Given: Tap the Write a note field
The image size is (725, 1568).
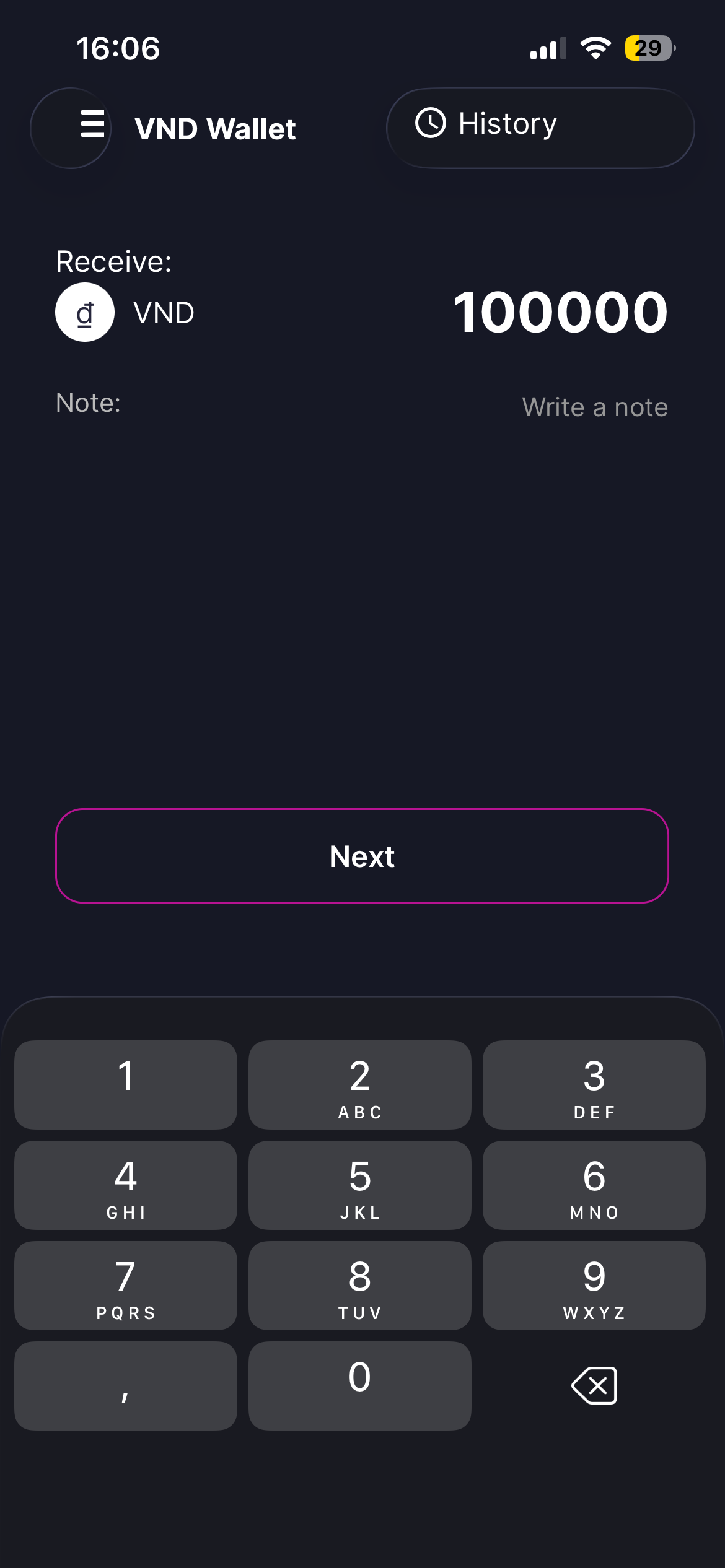Looking at the screenshot, I should click(x=594, y=407).
